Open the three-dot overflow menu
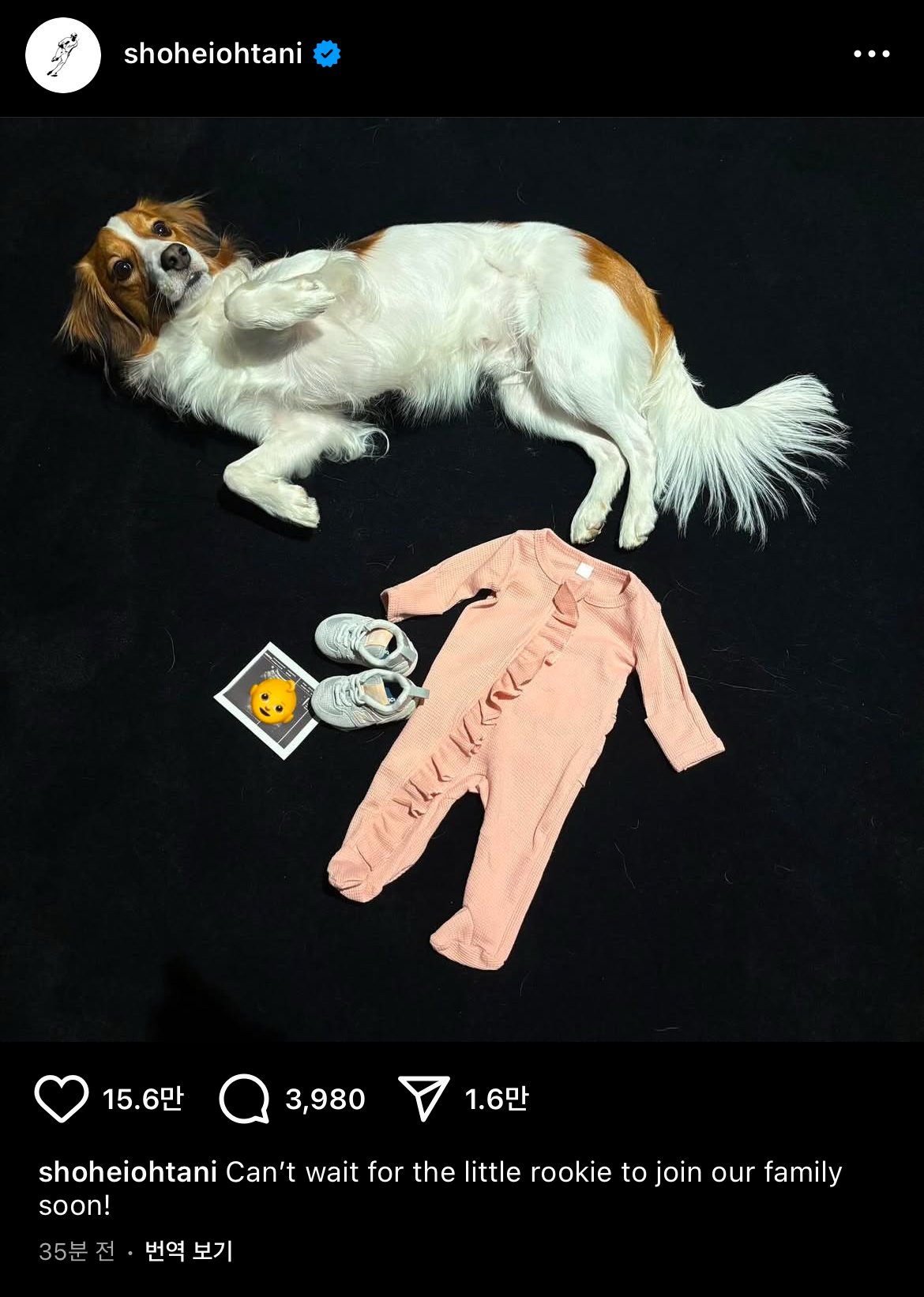The width and height of the screenshot is (924, 1297). (x=871, y=54)
